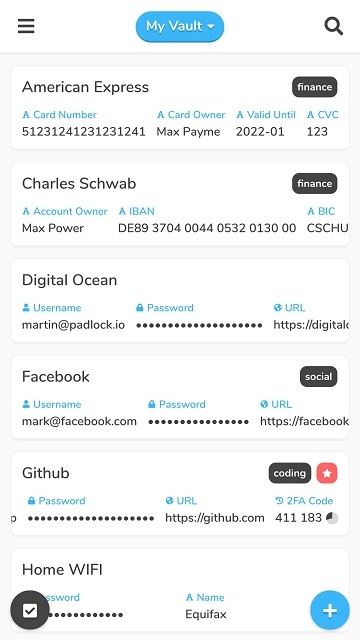Open the American Express card entry

[180, 108]
